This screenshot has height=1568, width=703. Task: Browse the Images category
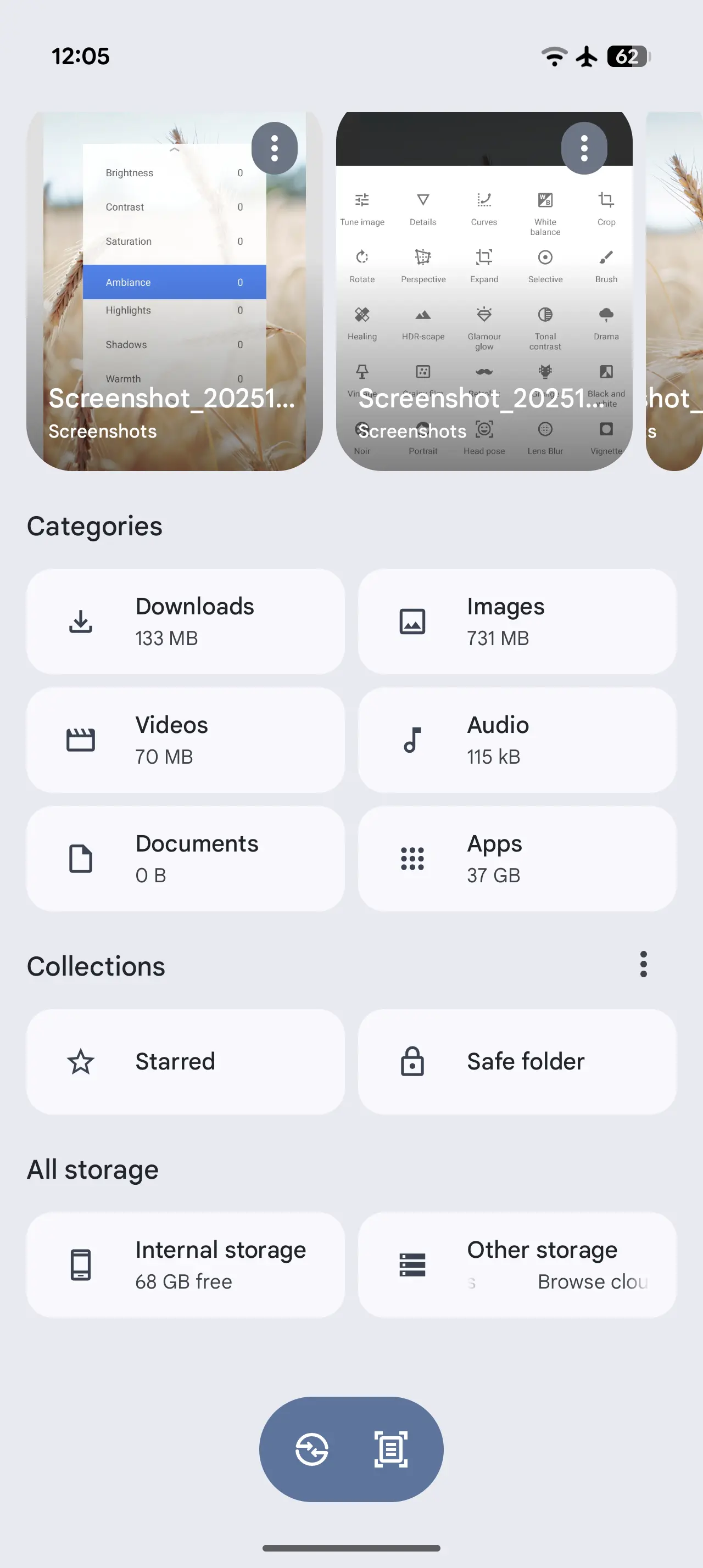click(517, 621)
